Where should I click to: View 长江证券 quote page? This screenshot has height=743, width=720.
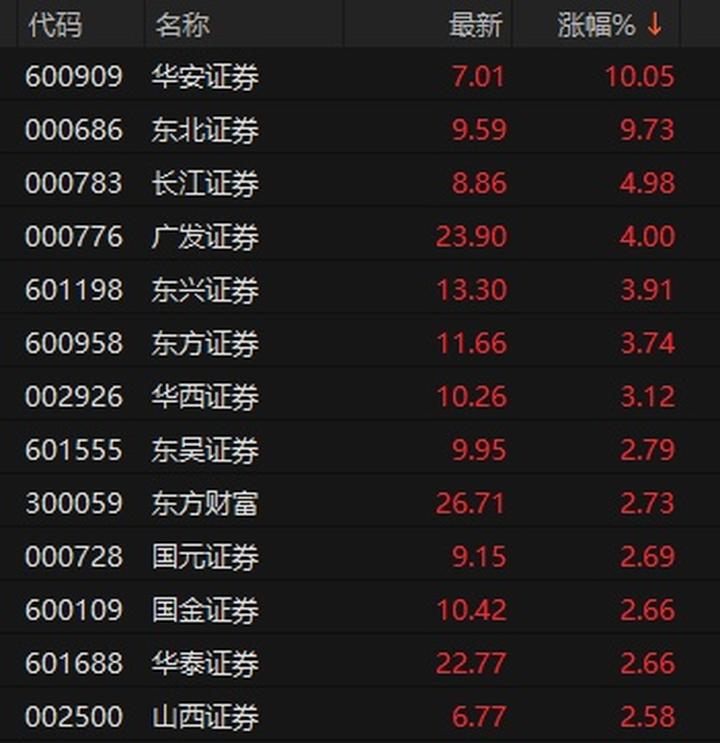click(205, 184)
